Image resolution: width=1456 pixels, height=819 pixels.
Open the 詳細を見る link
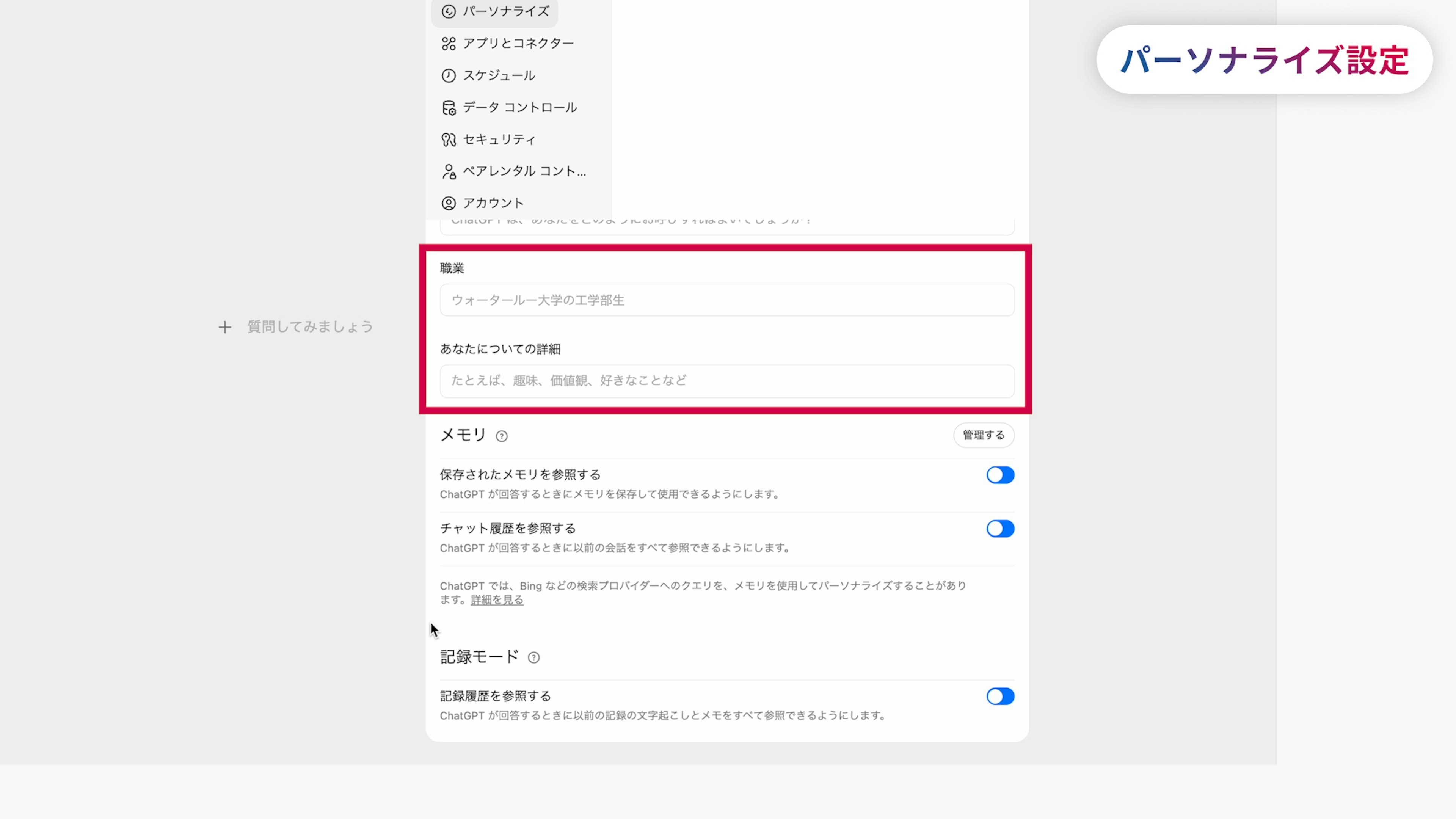497,600
